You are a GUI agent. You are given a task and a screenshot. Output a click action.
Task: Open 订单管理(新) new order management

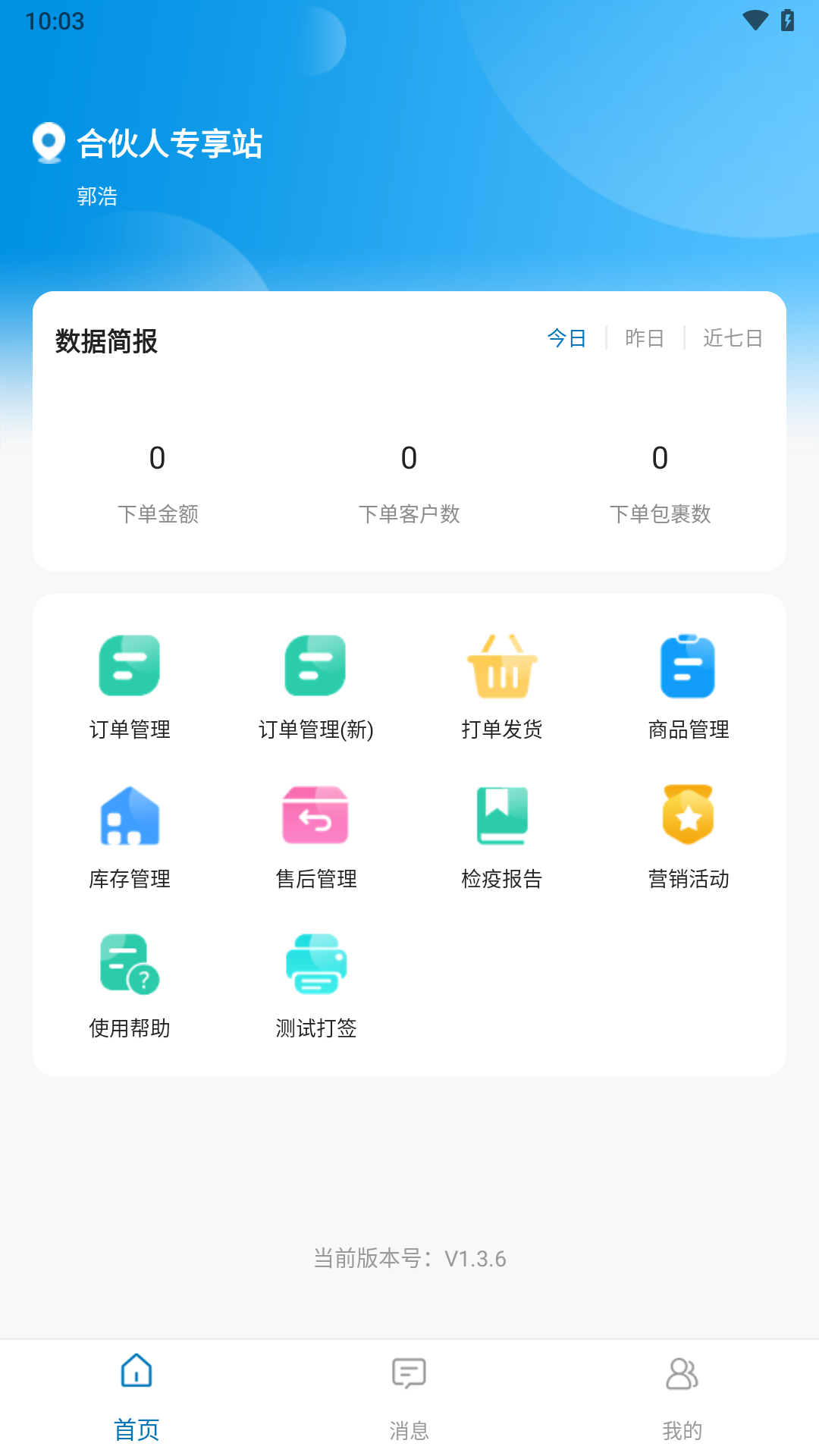point(315,667)
